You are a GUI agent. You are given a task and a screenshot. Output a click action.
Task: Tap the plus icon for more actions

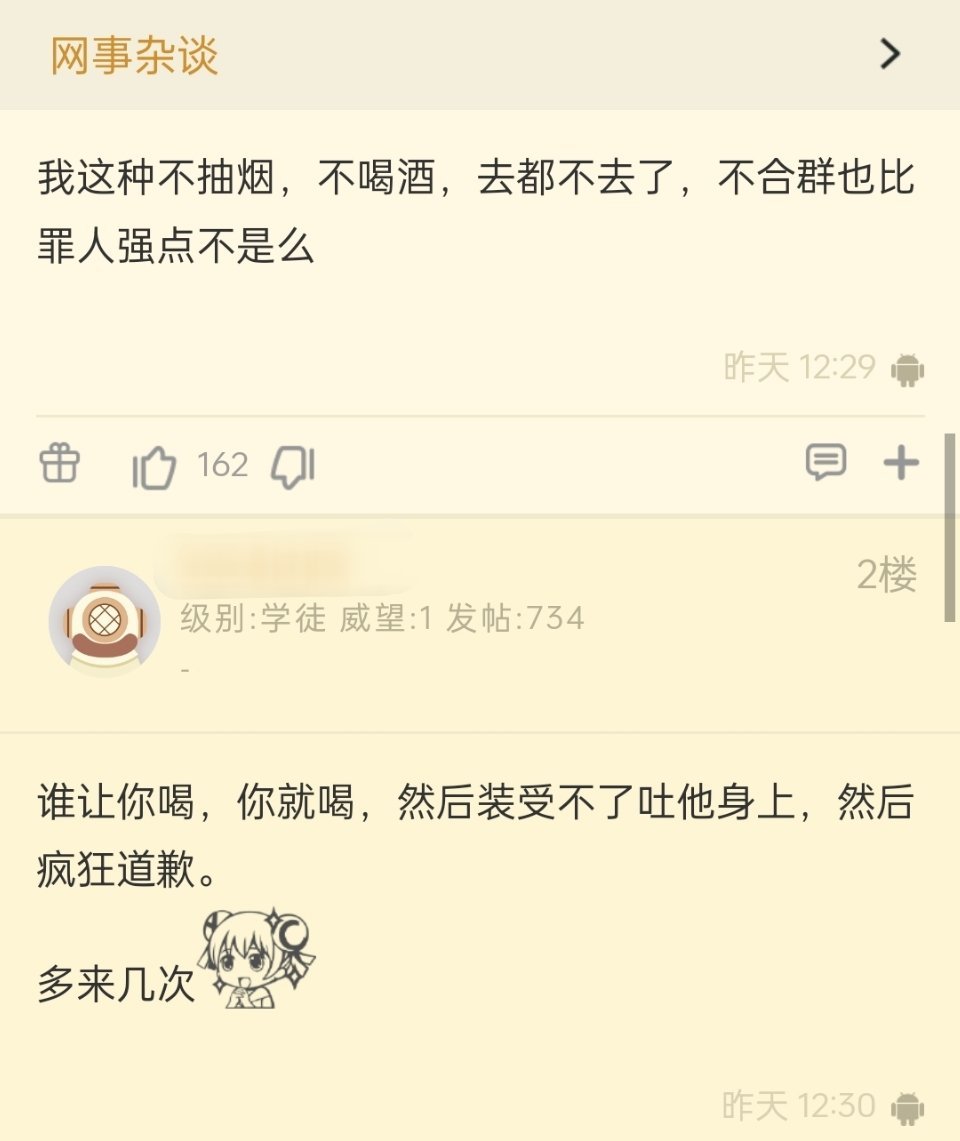[901, 462]
